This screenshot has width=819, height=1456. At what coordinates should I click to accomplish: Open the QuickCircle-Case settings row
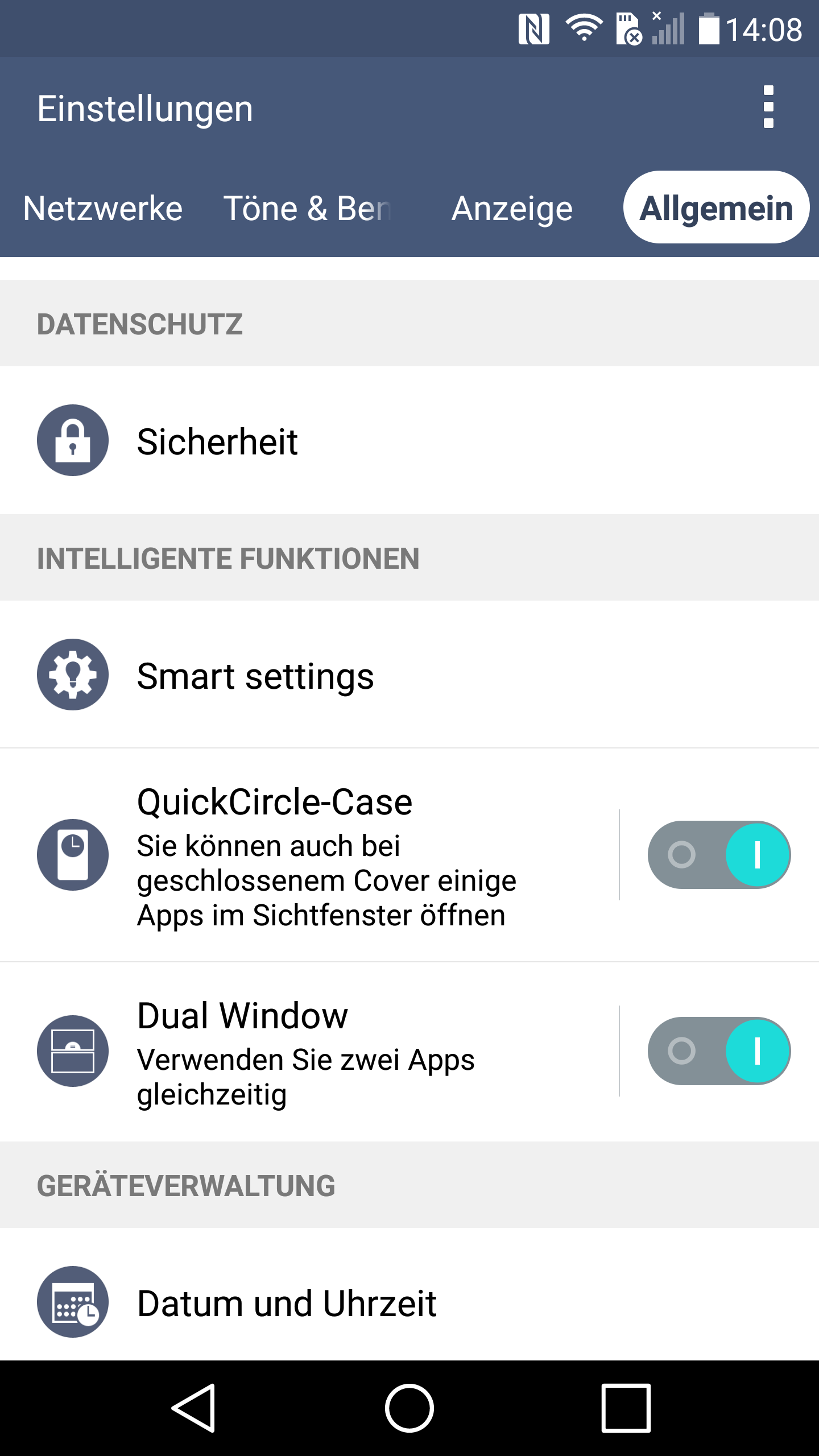[x=309, y=855]
